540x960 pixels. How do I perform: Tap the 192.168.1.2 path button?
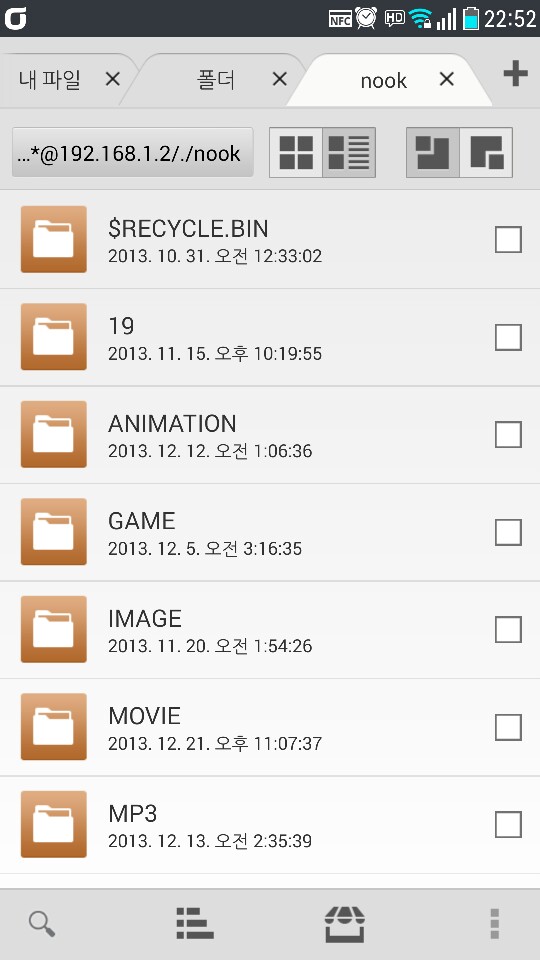click(132, 152)
